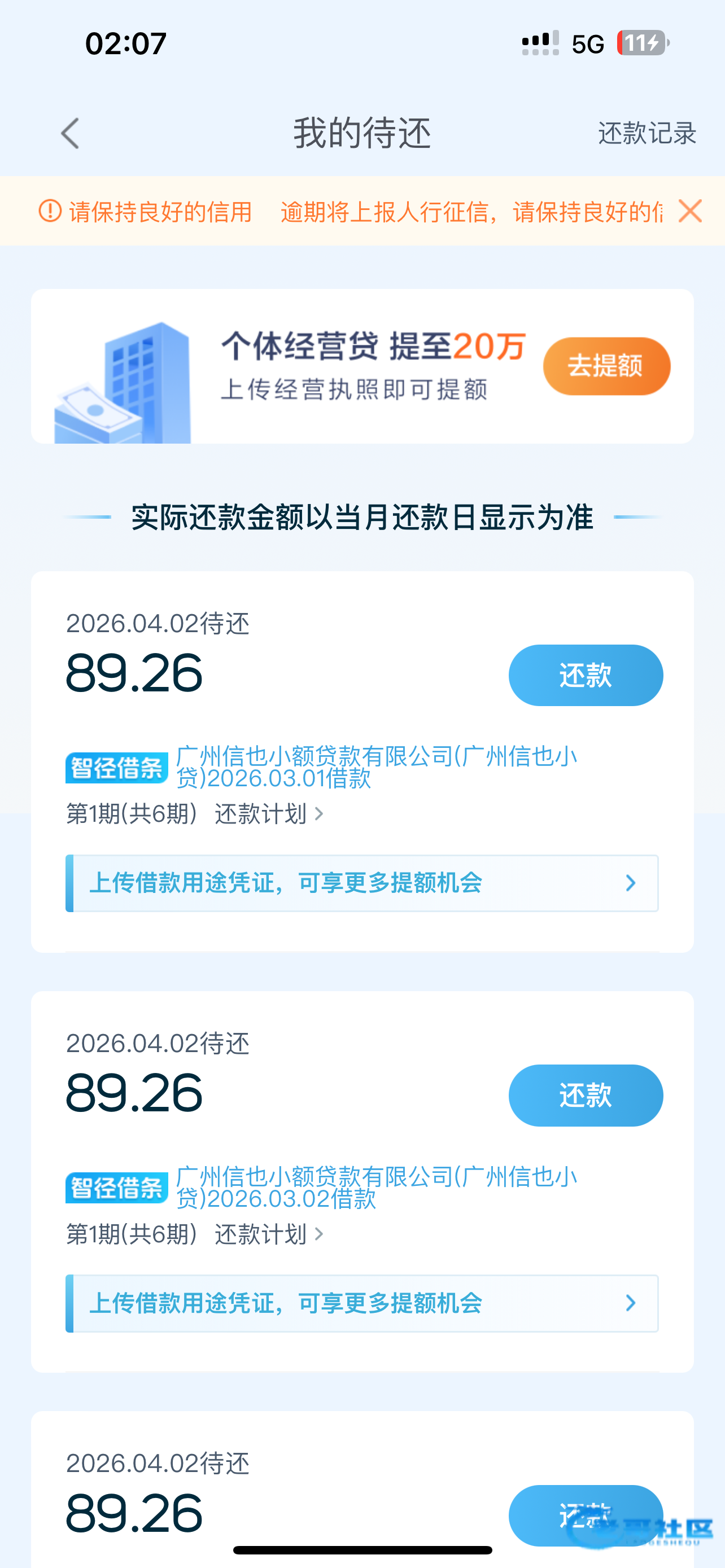Open 上传借款用途凭证 under the 2026.03.01 loan
This screenshot has width=725, height=1568.
click(362, 883)
